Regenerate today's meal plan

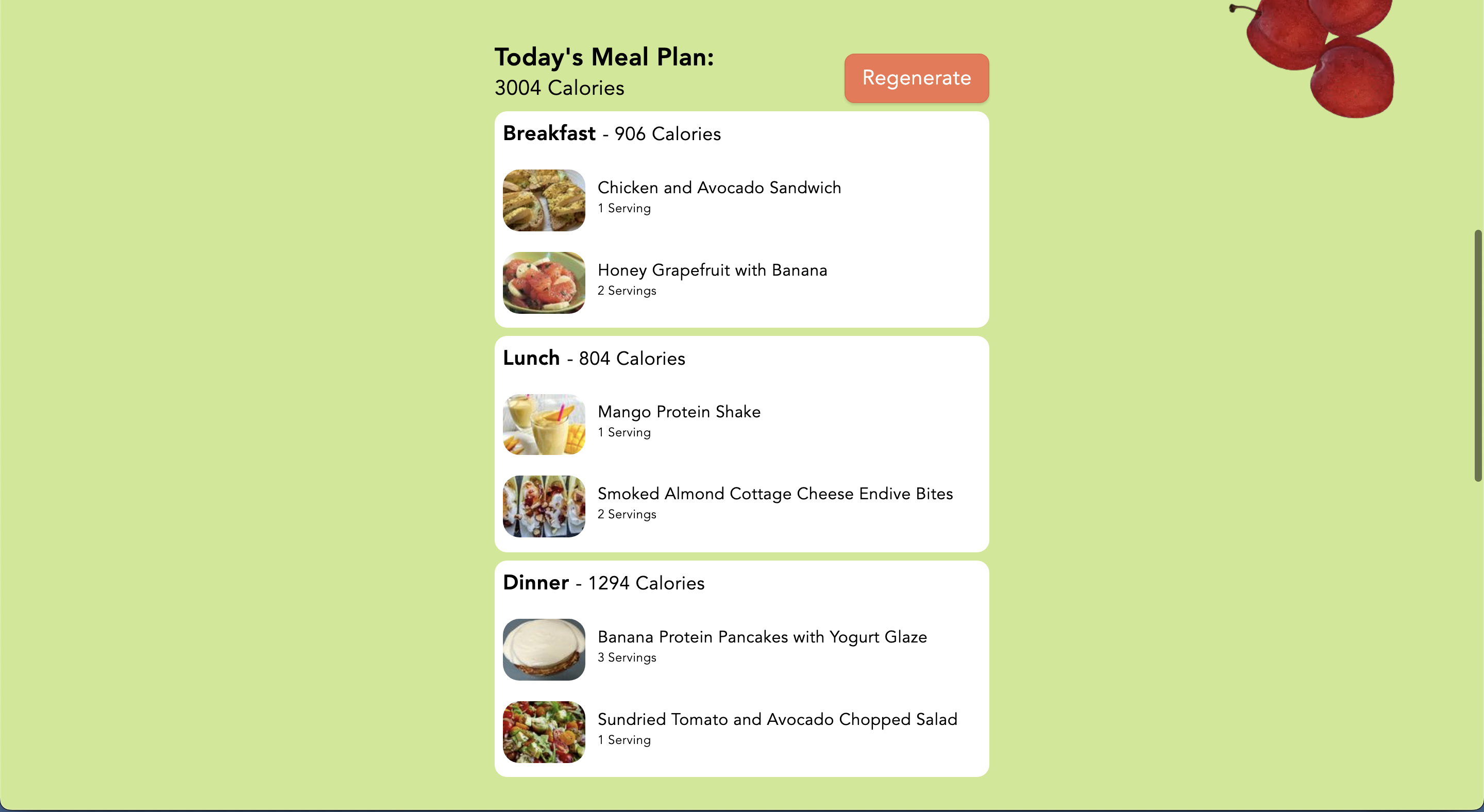916,78
